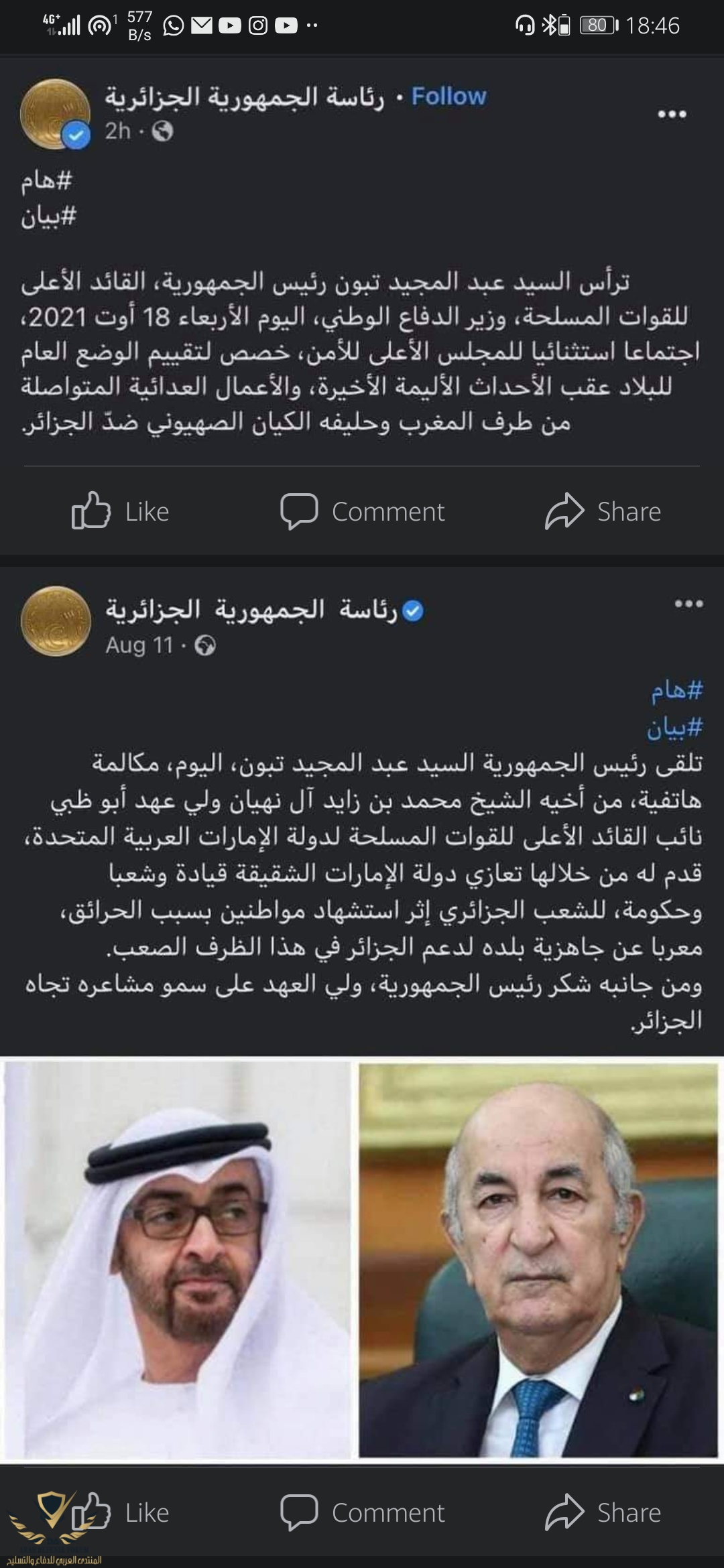Open the #بيان hashtag in first post
724x1568 pixels.
(48, 216)
